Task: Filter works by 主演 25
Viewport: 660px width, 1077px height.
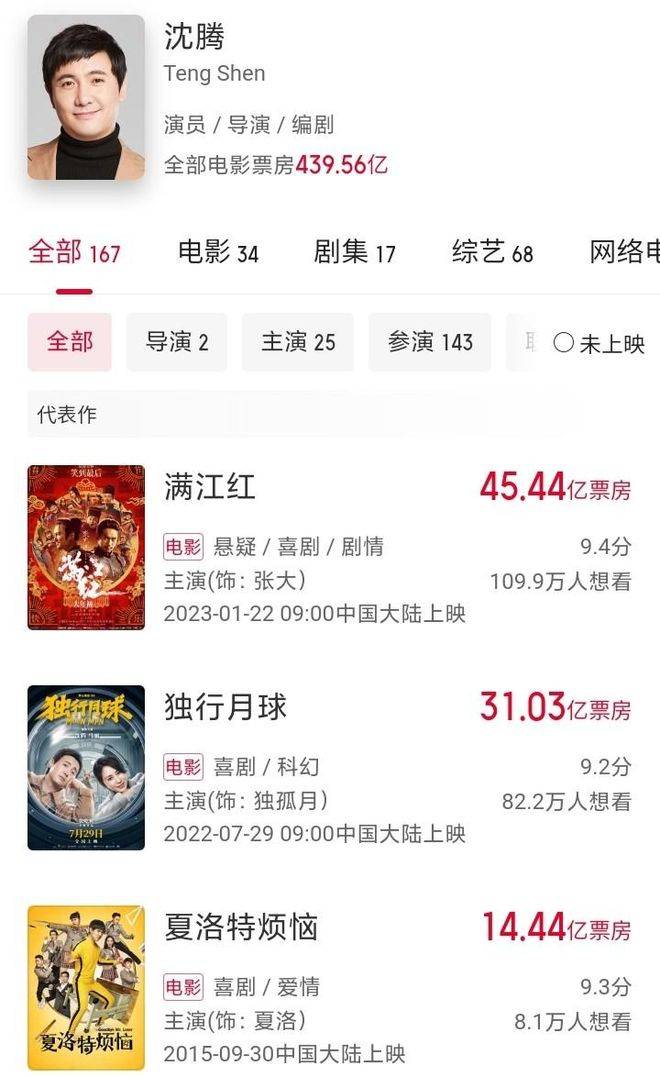Action: tap(298, 343)
